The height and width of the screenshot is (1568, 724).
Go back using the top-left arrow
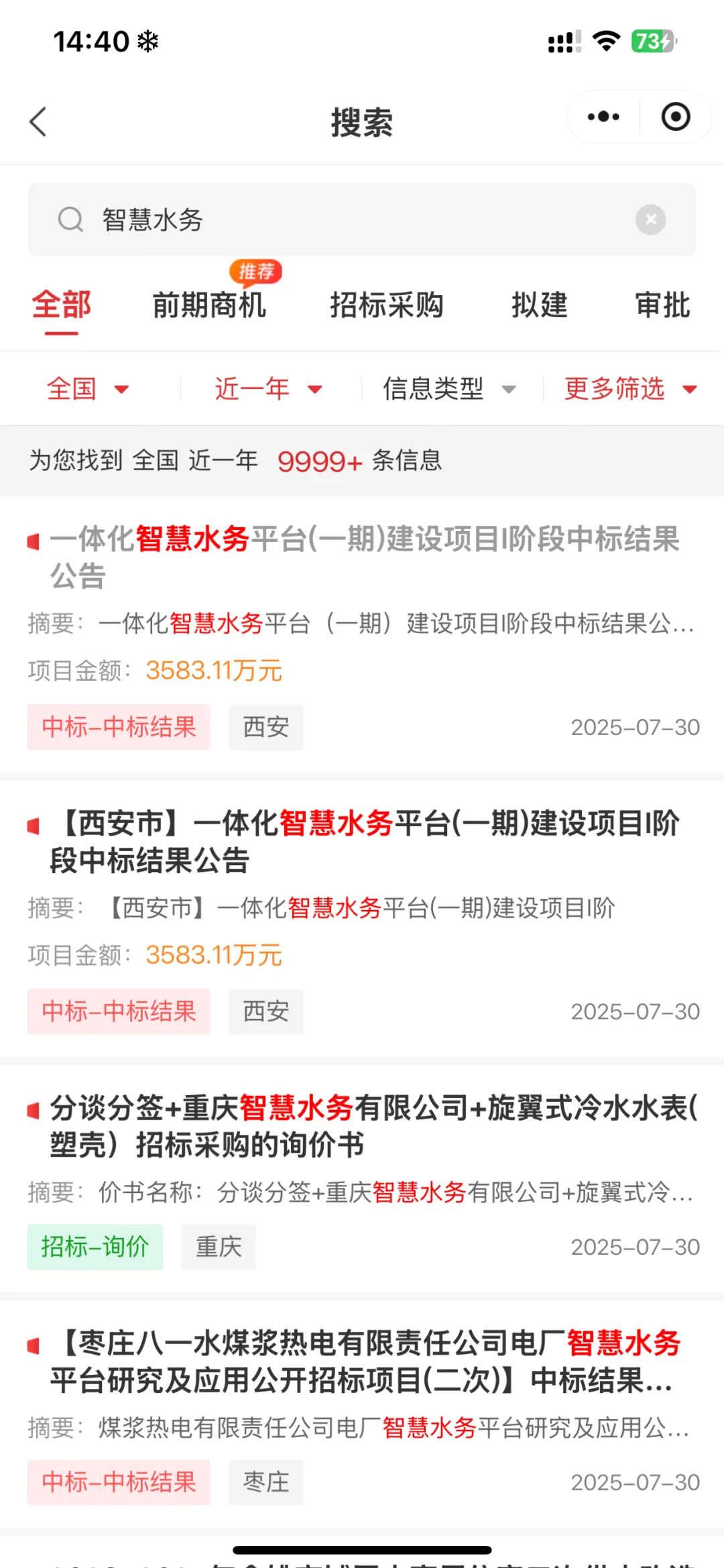(38, 122)
